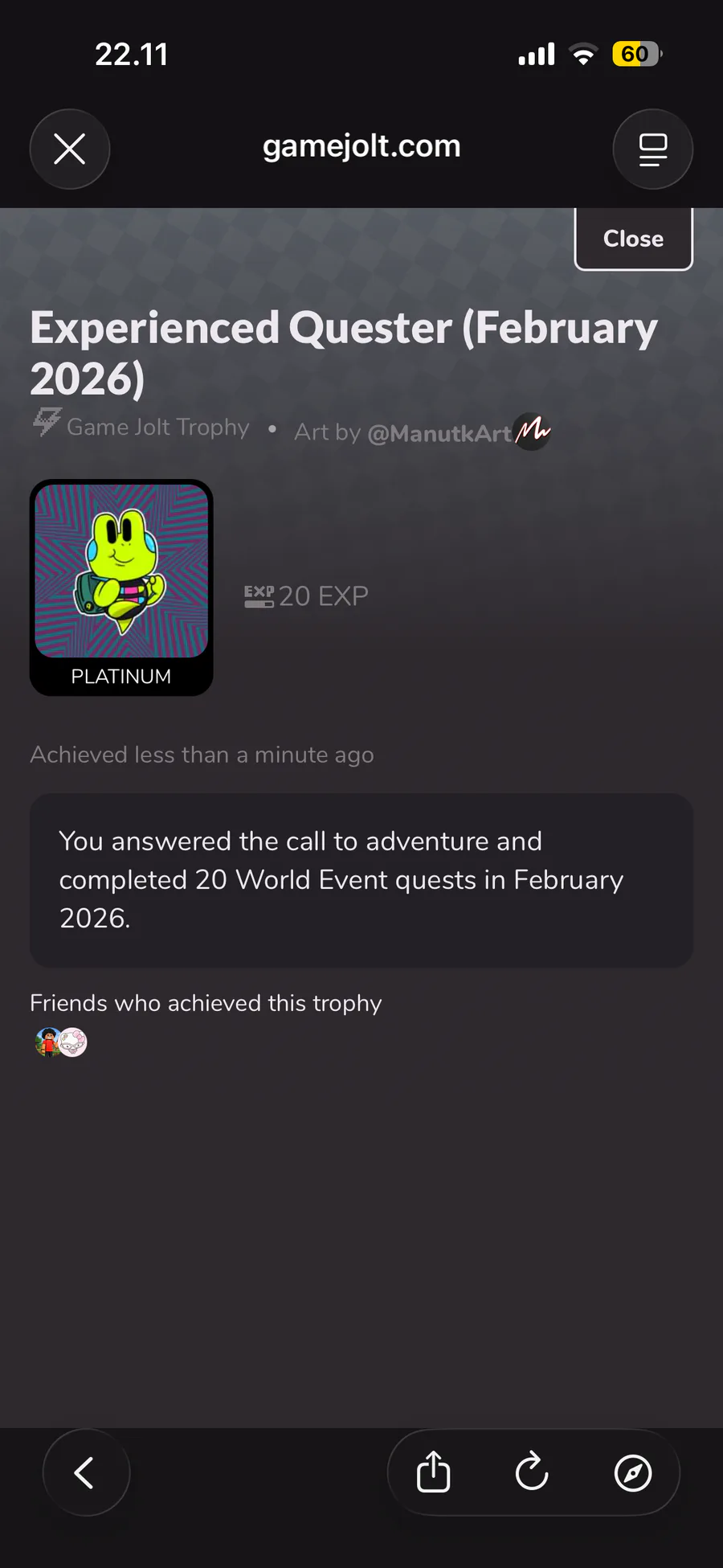Image resolution: width=723 pixels, height=1568 pixels.
Task: Dismiss the trophy dialog with Close
Action: click(633, 239)
